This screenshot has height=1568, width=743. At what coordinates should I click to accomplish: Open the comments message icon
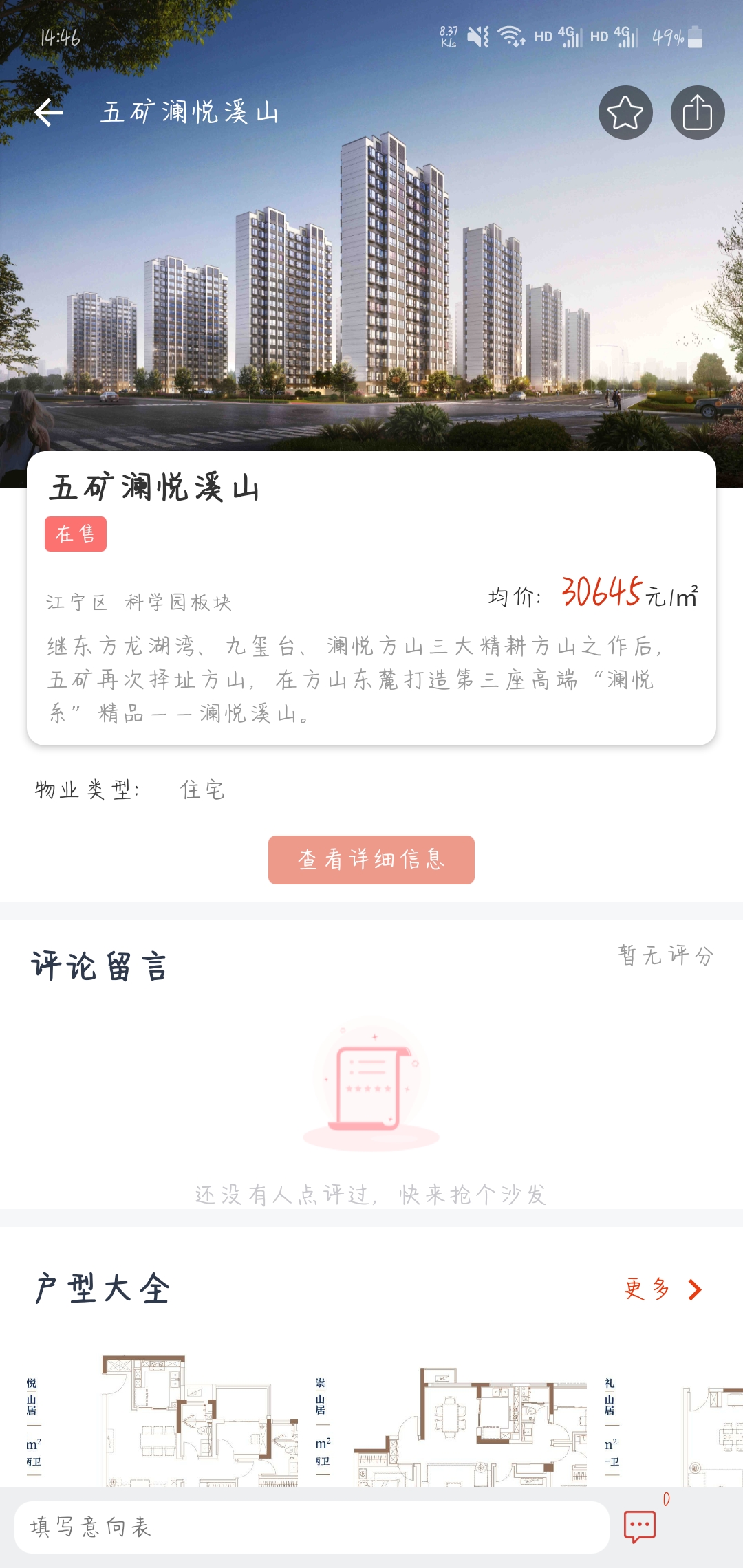tap(640, 1527)
